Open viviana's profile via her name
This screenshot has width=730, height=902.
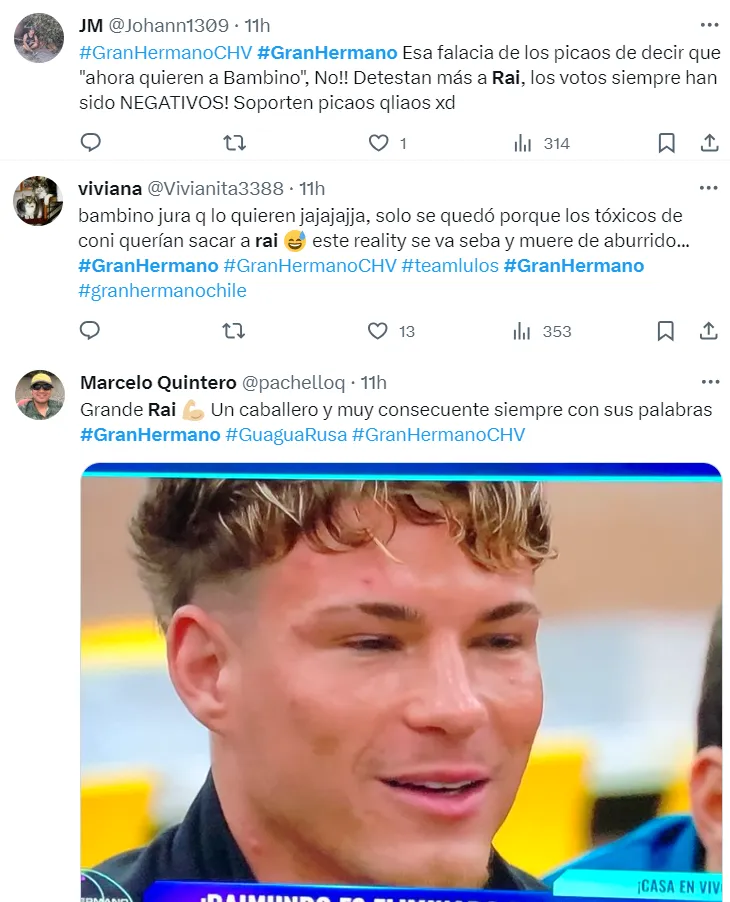(x=110, y=188)
